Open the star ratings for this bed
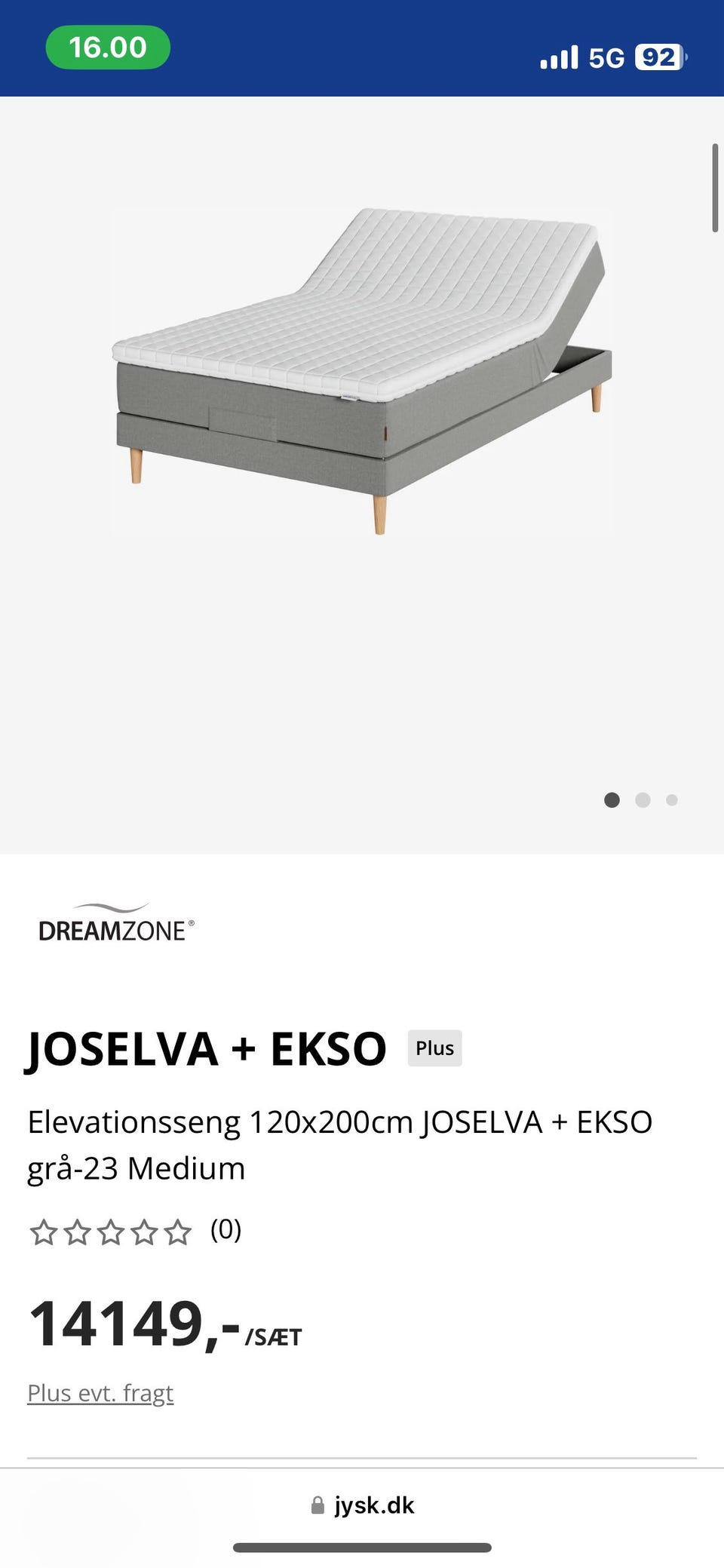 [135, 1231]
